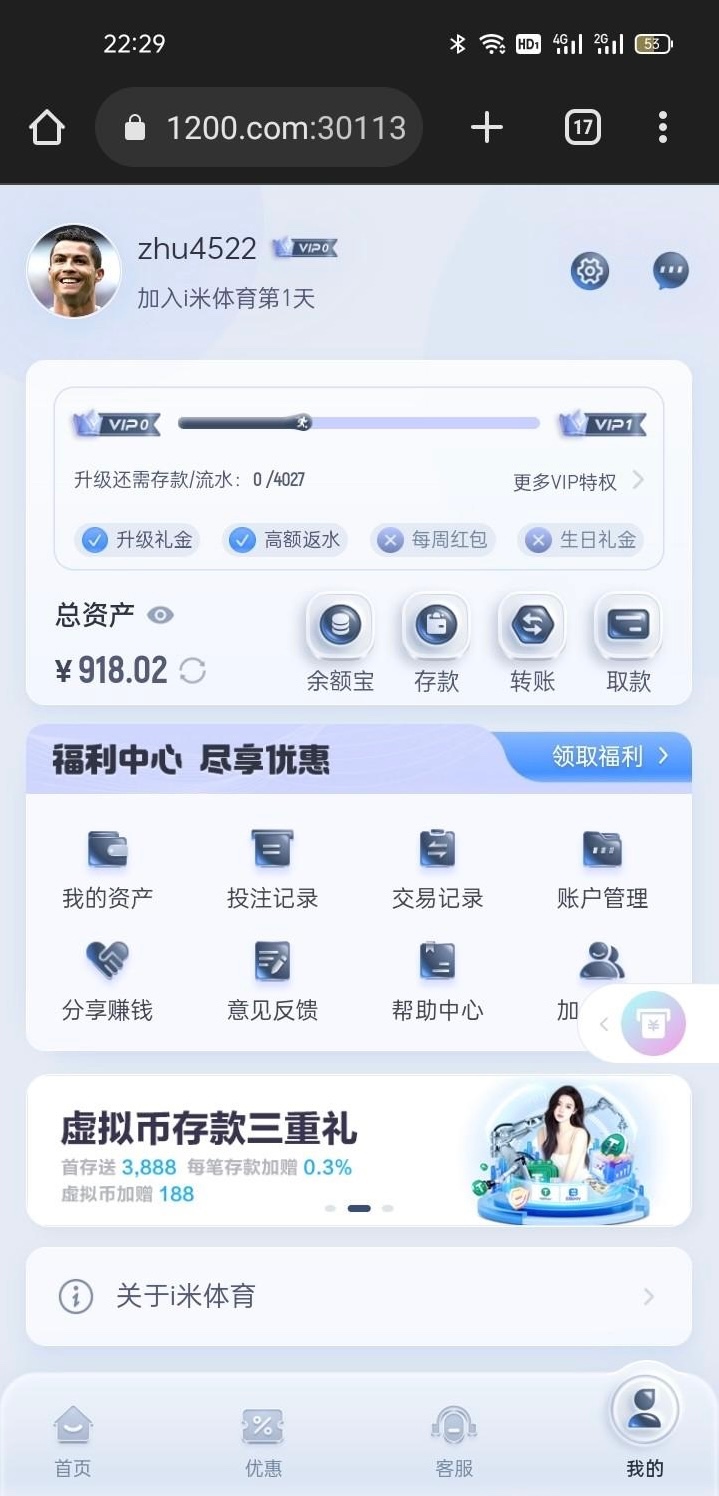Viewport: 719px width, 1496px height.
Task: Open 帮助中心
Action: (x=437, y=981)
